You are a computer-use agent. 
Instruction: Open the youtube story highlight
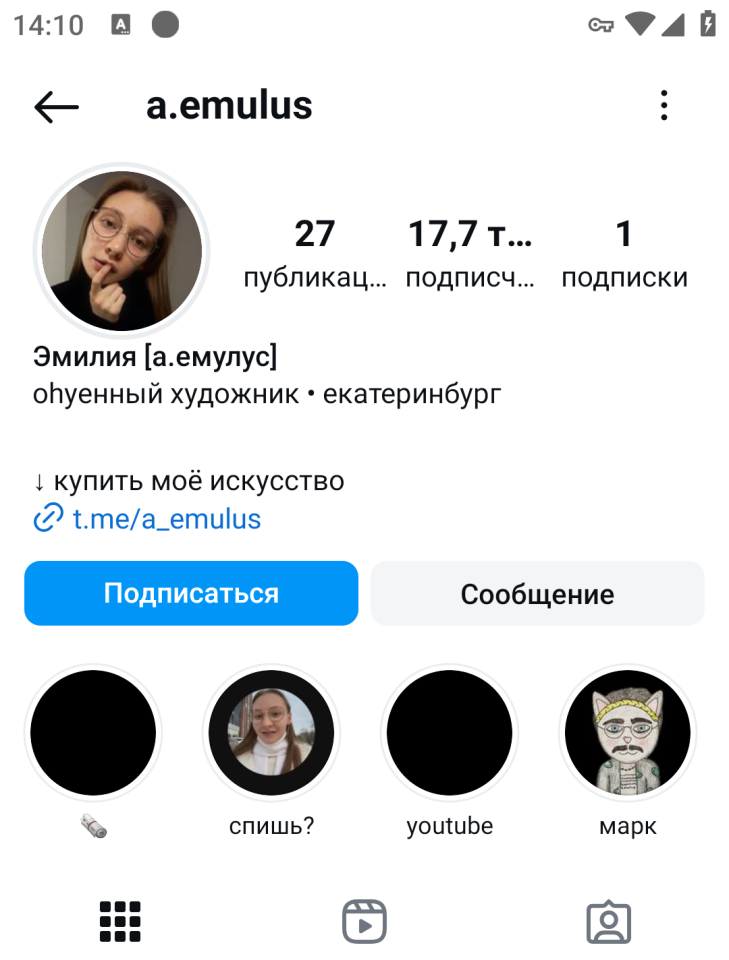coord(449,734)
